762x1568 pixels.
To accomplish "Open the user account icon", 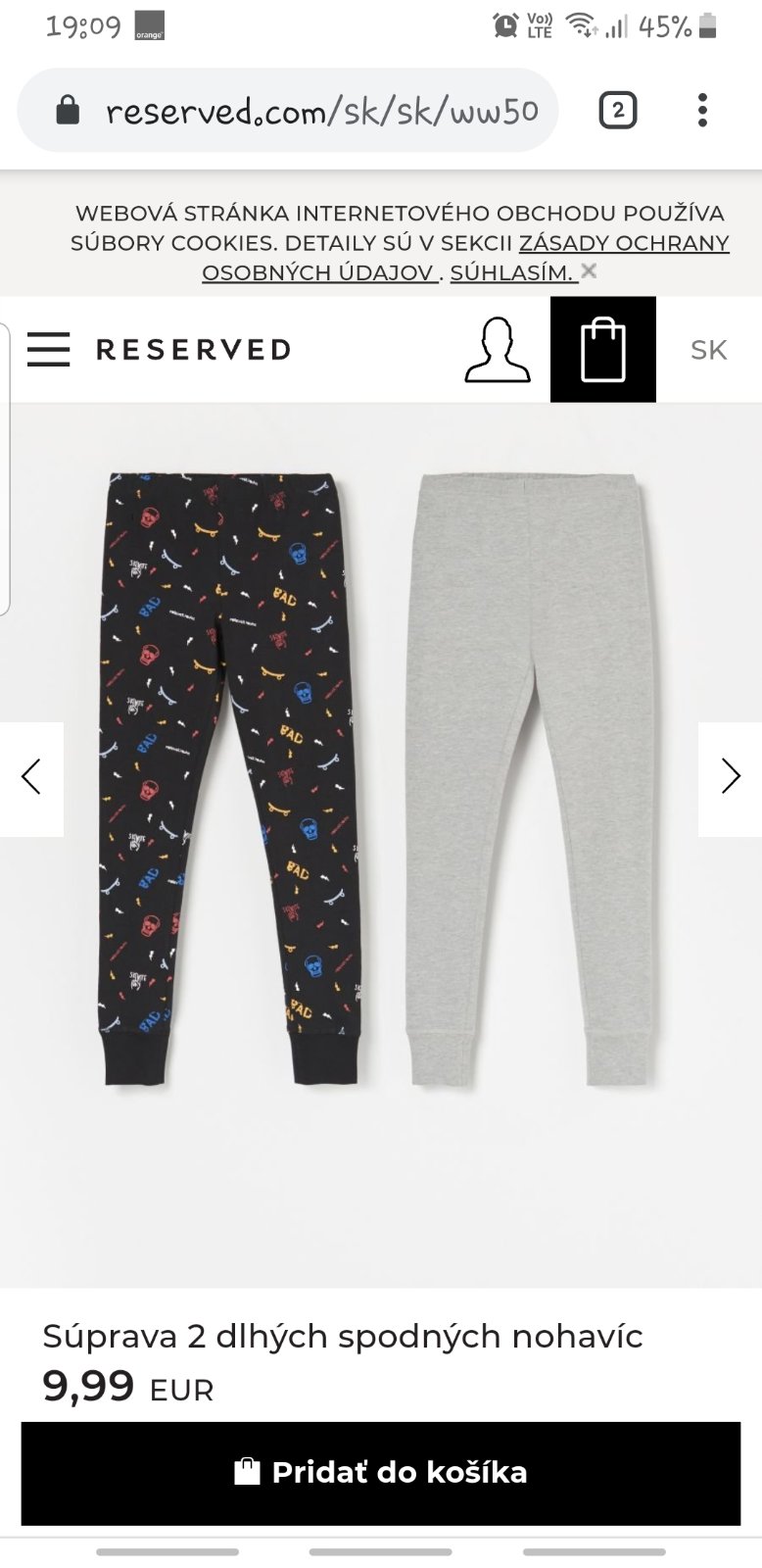I will (x=498, y=349).
